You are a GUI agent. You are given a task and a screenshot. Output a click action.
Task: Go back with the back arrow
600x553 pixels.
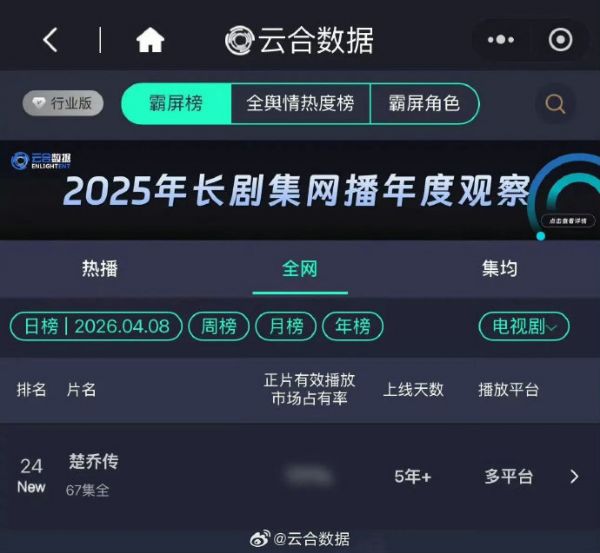(50, 40)
